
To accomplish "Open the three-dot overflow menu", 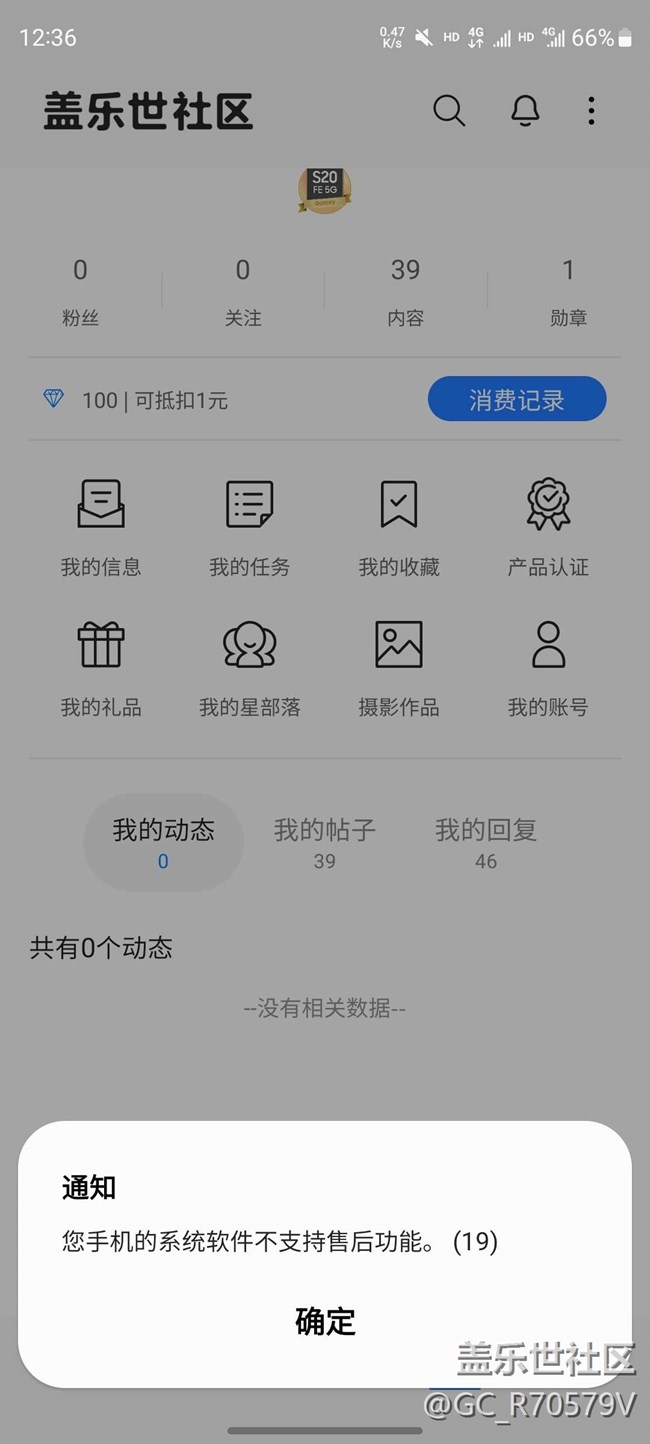I will [591, 111].
